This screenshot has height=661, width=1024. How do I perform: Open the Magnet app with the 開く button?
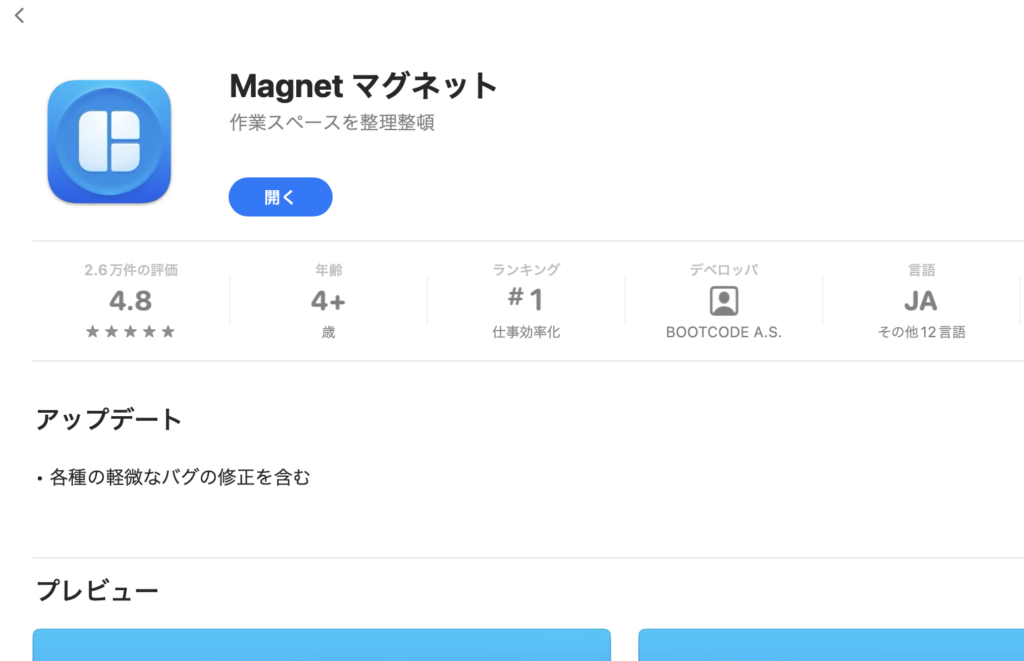coord(280,197)
